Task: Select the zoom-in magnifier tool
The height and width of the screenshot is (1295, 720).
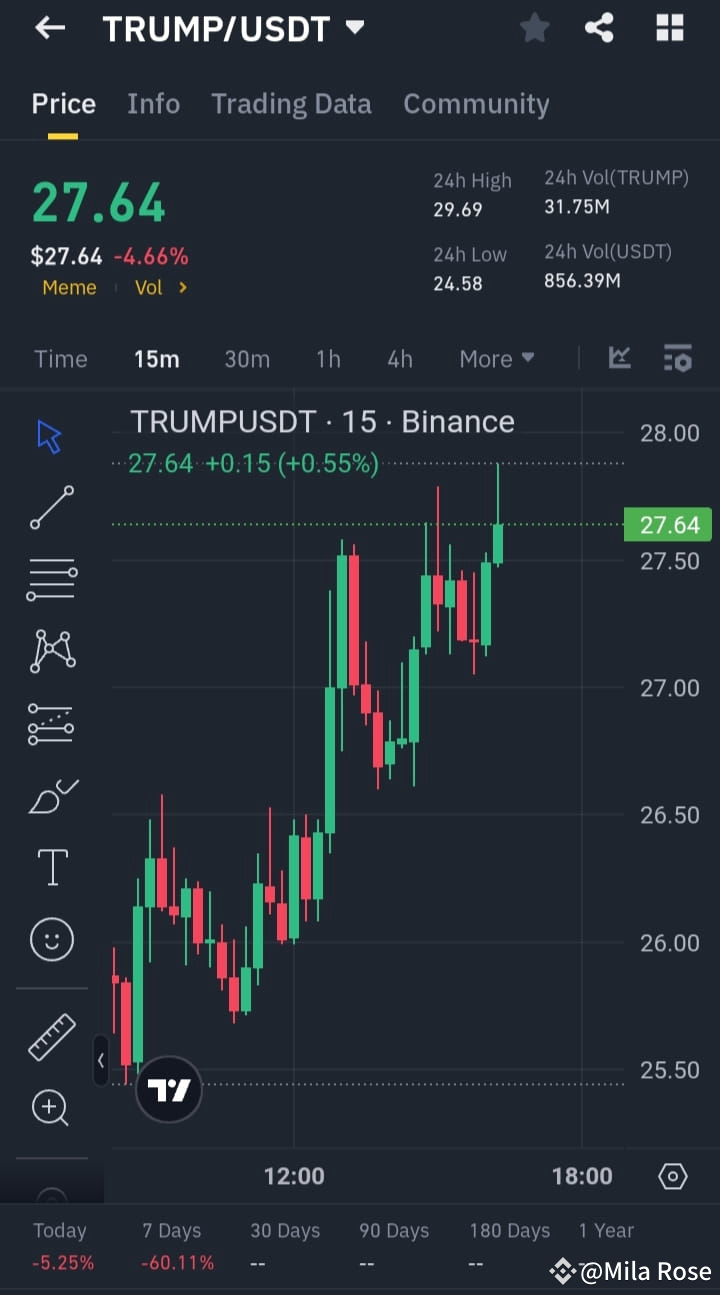Action: pos(50,1107)
